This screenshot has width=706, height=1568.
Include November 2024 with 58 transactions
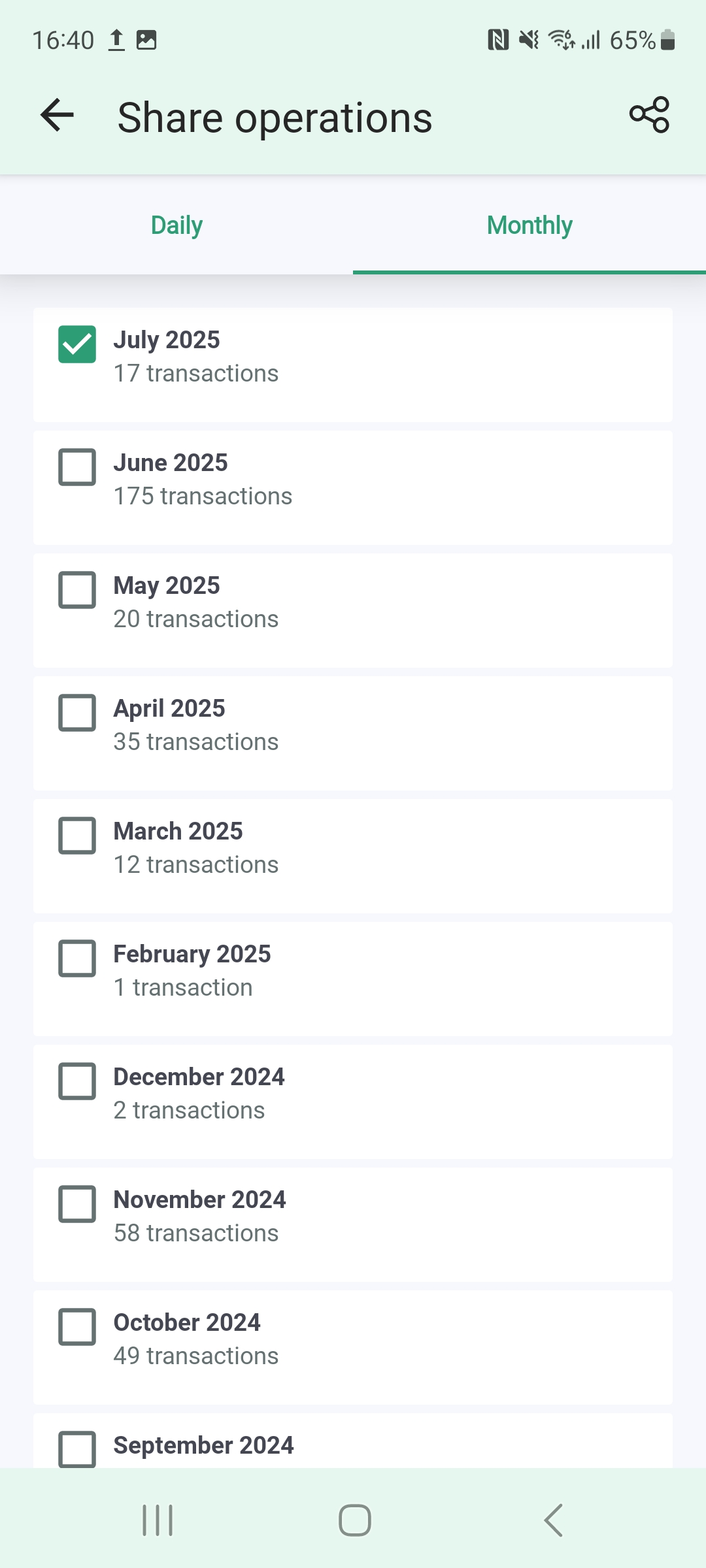pyautogui.click(x=77, y=1204)
